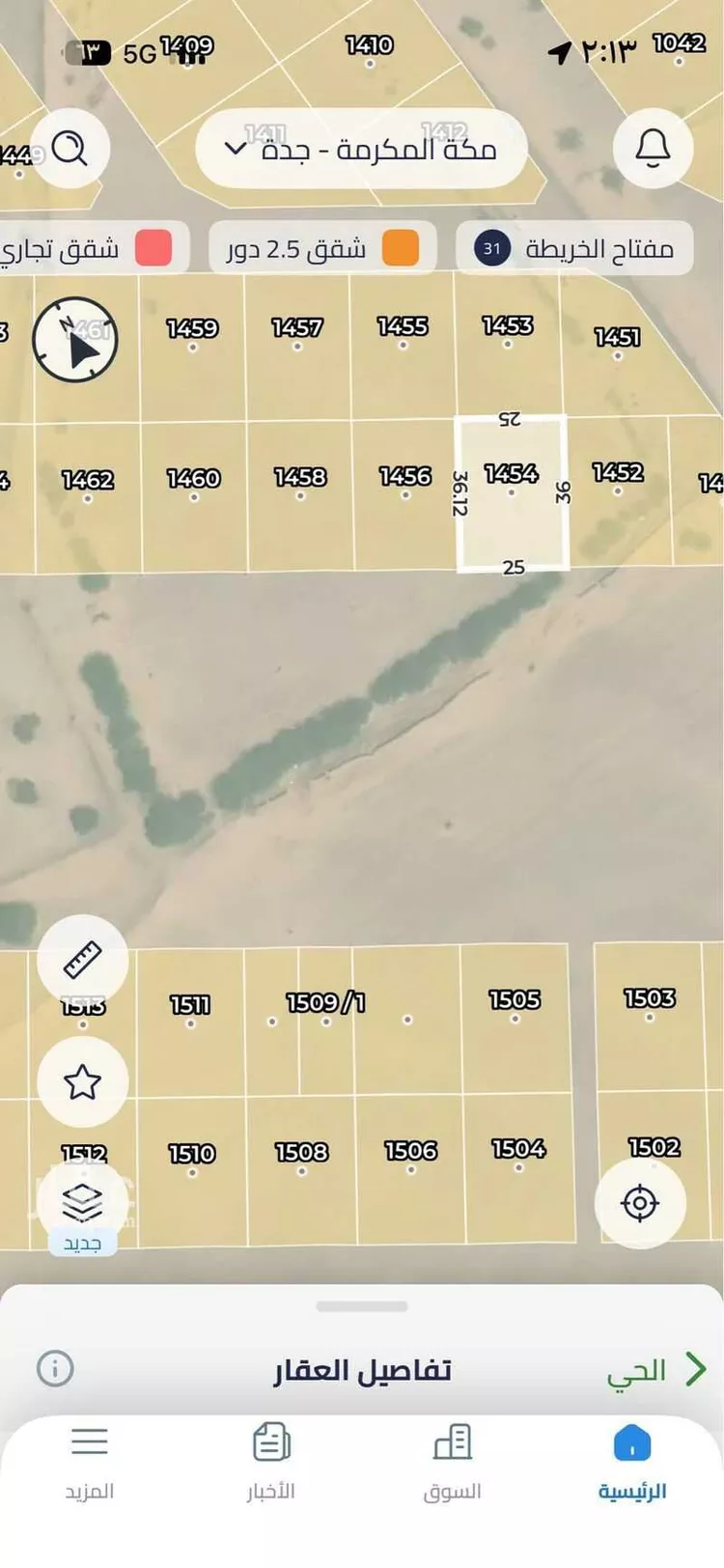Screen dimensions: 724x1568
Task: Tap the info icon beside تفاصيل العقار
Action: coord(55,1365)
